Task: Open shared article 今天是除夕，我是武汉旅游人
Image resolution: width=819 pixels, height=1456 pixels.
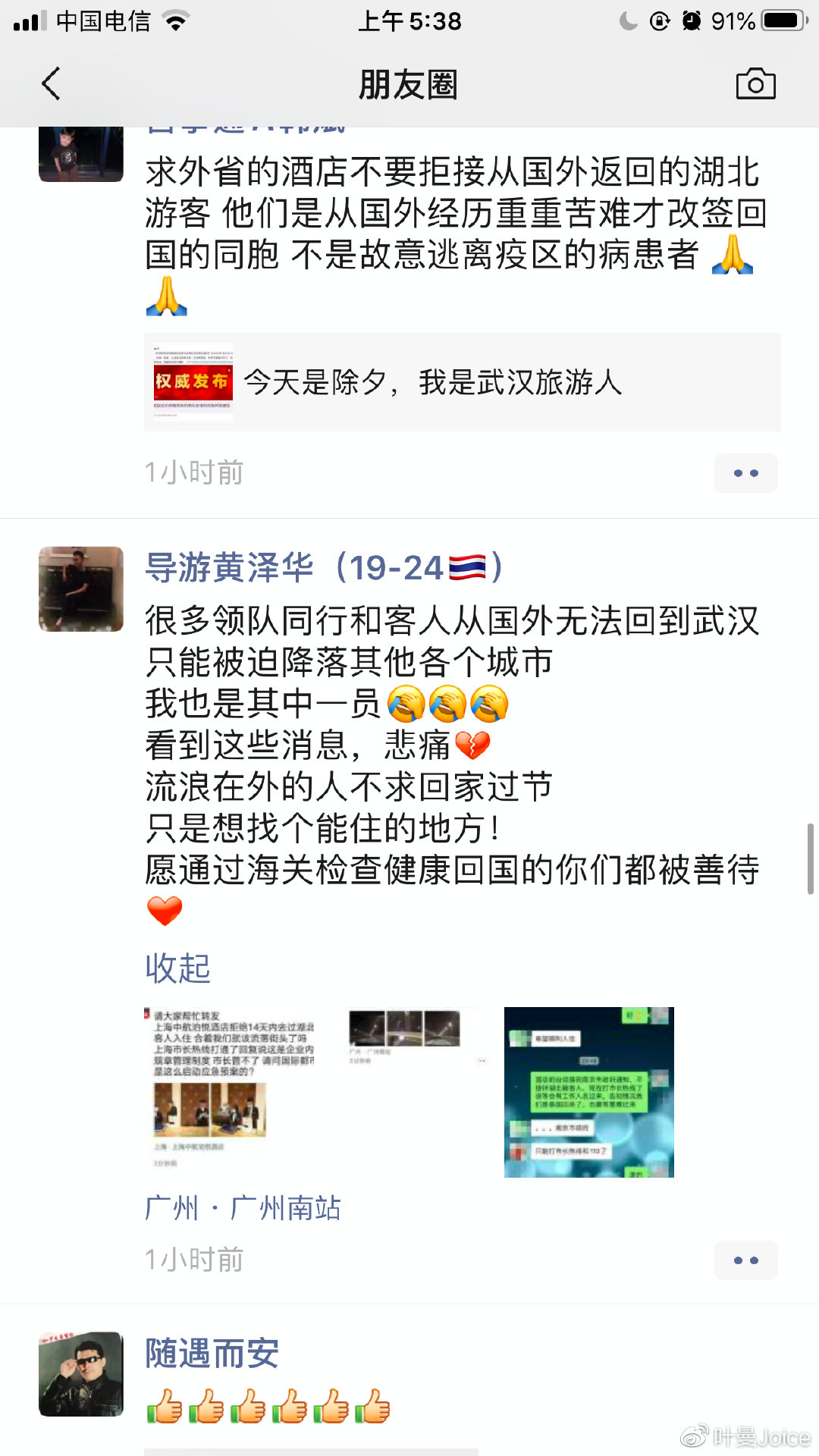Action: [x=462, y=382]
